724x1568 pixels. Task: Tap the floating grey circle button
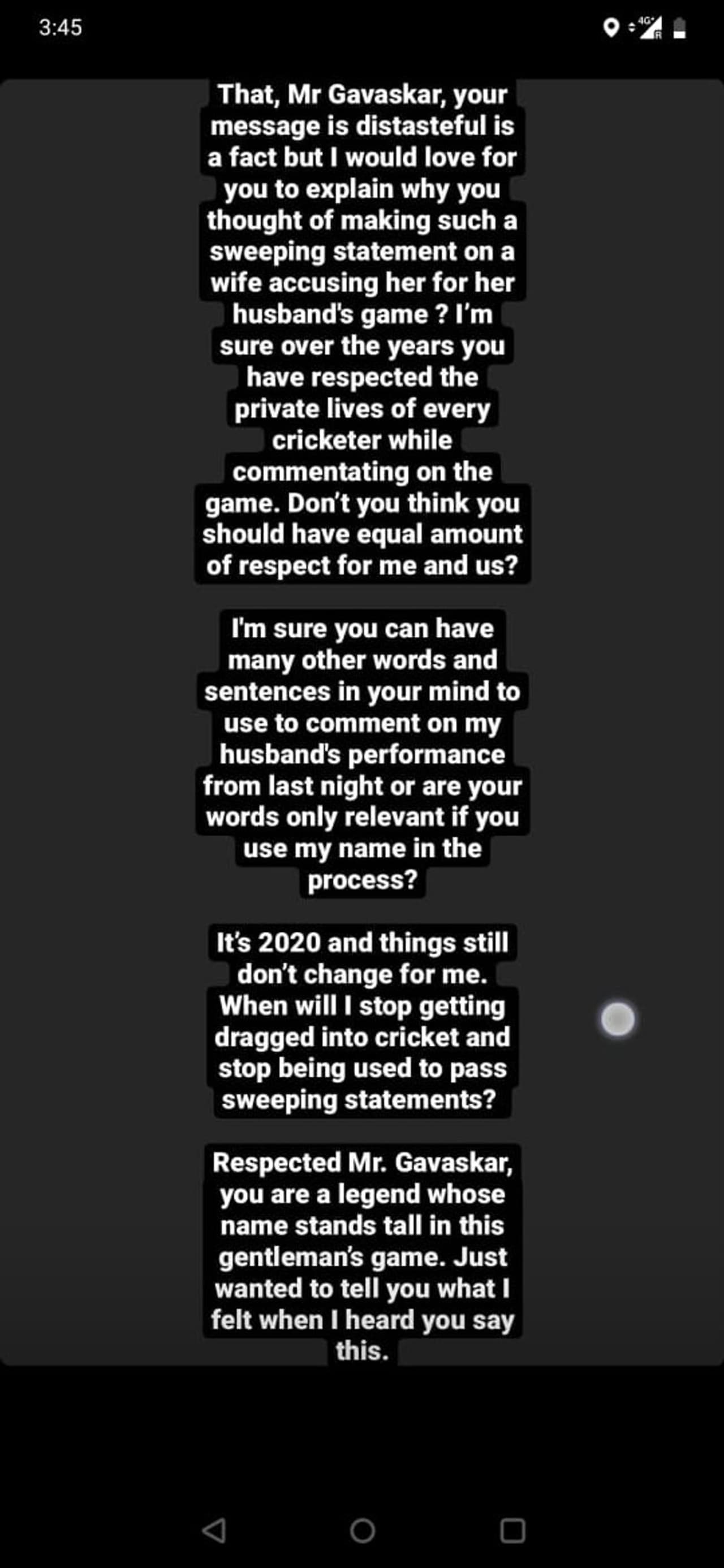[x=618, y=1019]
